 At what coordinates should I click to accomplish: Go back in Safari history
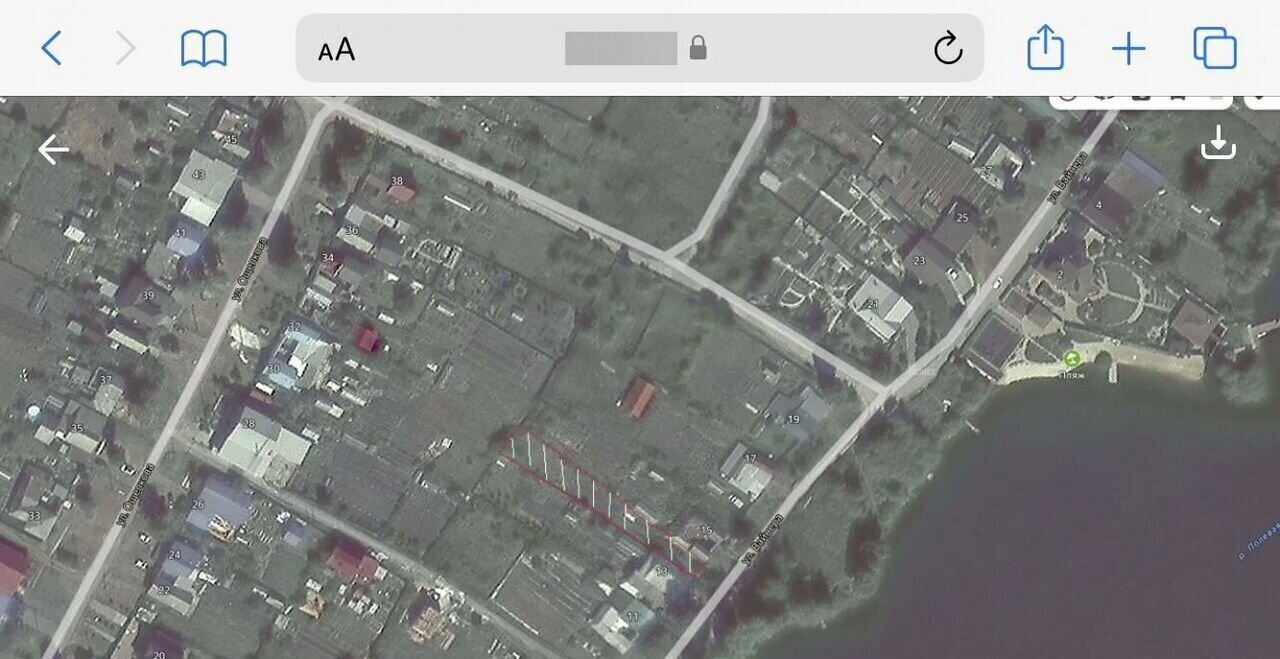51,48
